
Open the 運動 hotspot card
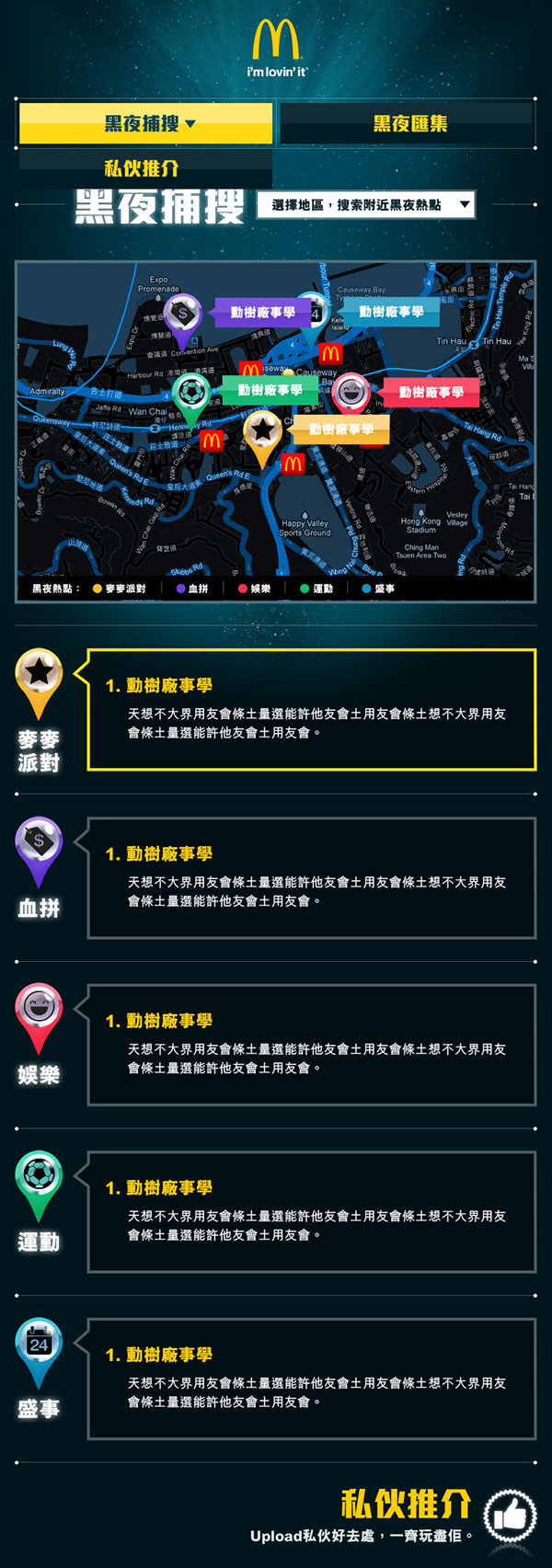pos(311,1212)
